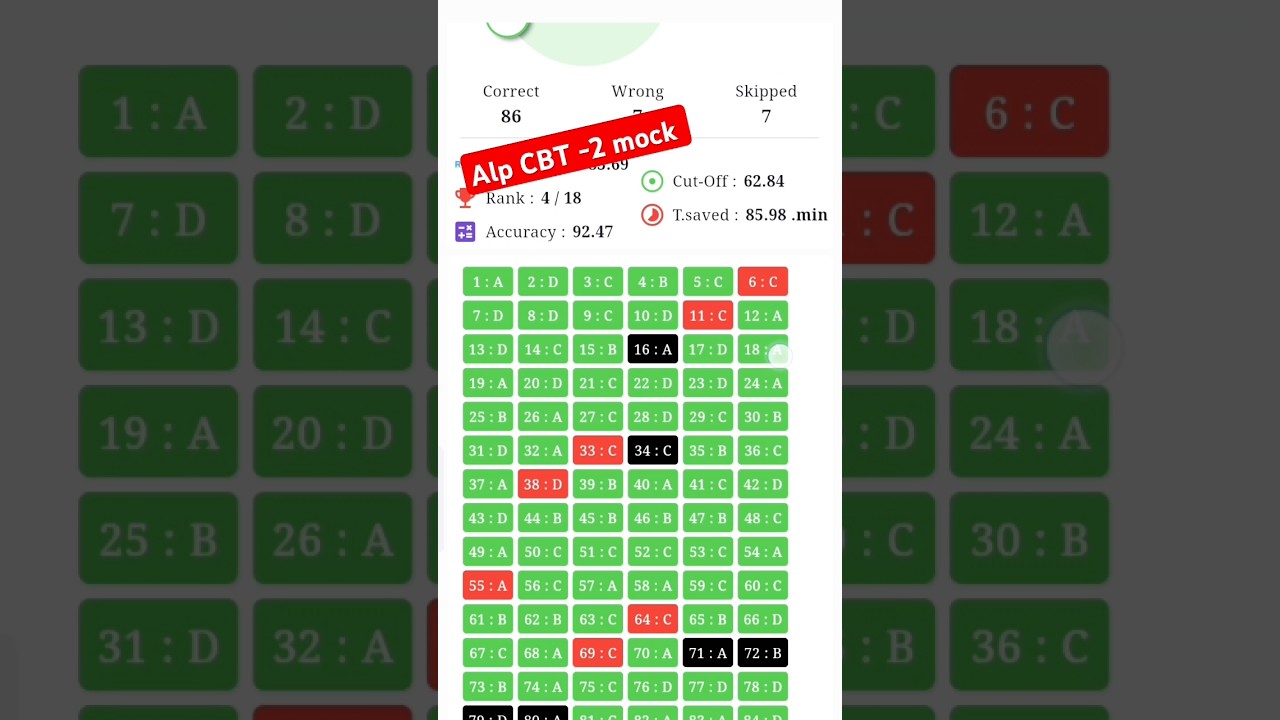Viewport: 1280px width, 720px height.
Task: Select skipped question 34
Action: point(652,451)
